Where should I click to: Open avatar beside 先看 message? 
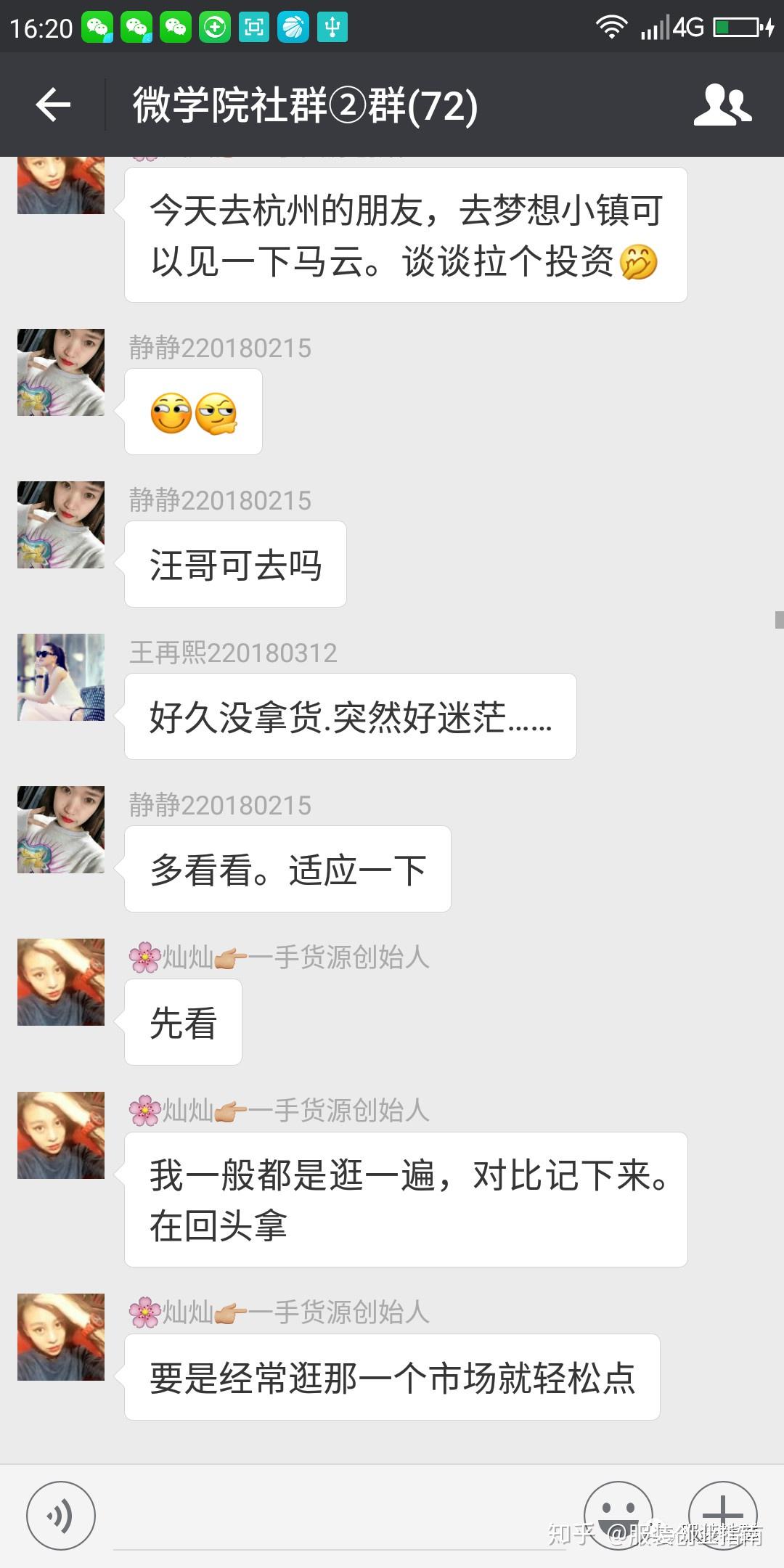tap(61, 982)
